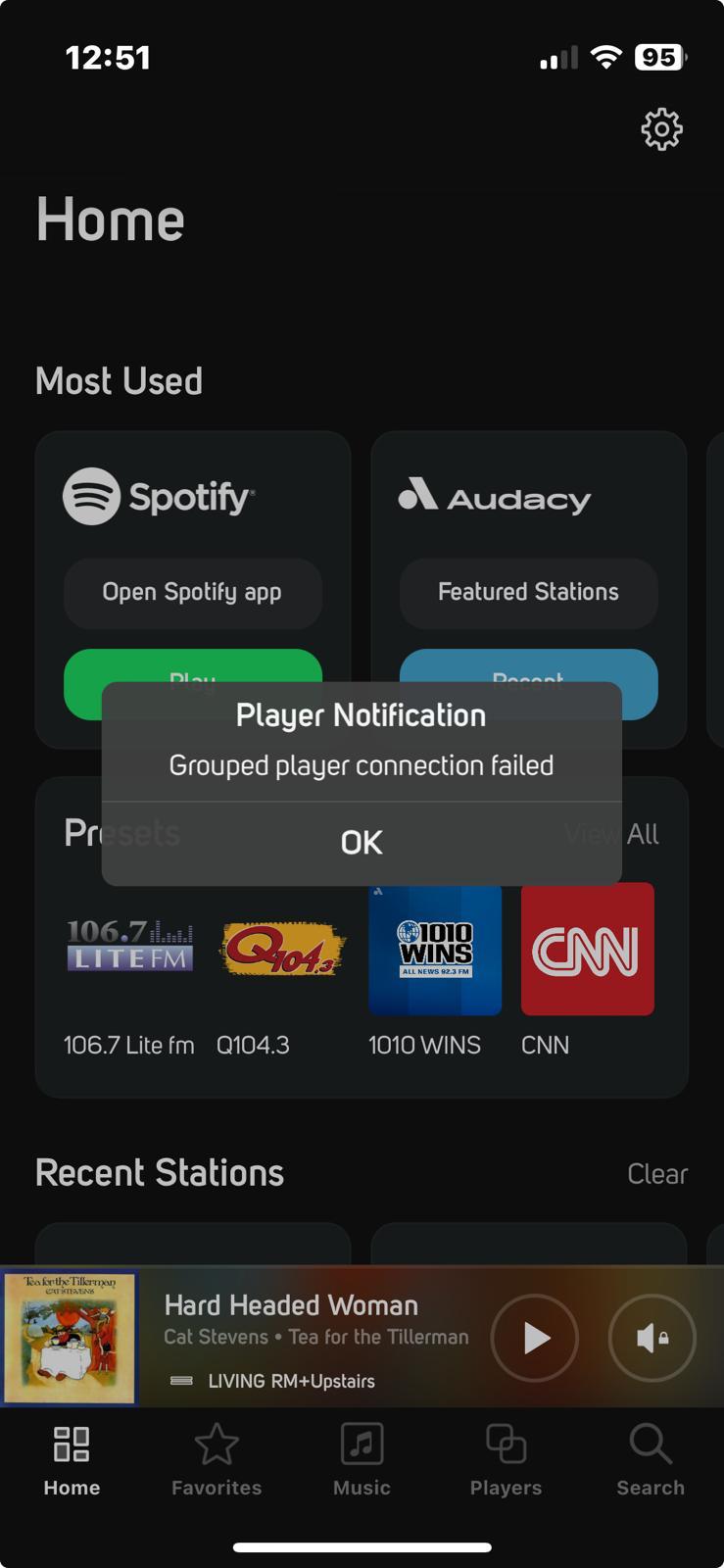Open Audacy Featured Stations

coord(528,592)
